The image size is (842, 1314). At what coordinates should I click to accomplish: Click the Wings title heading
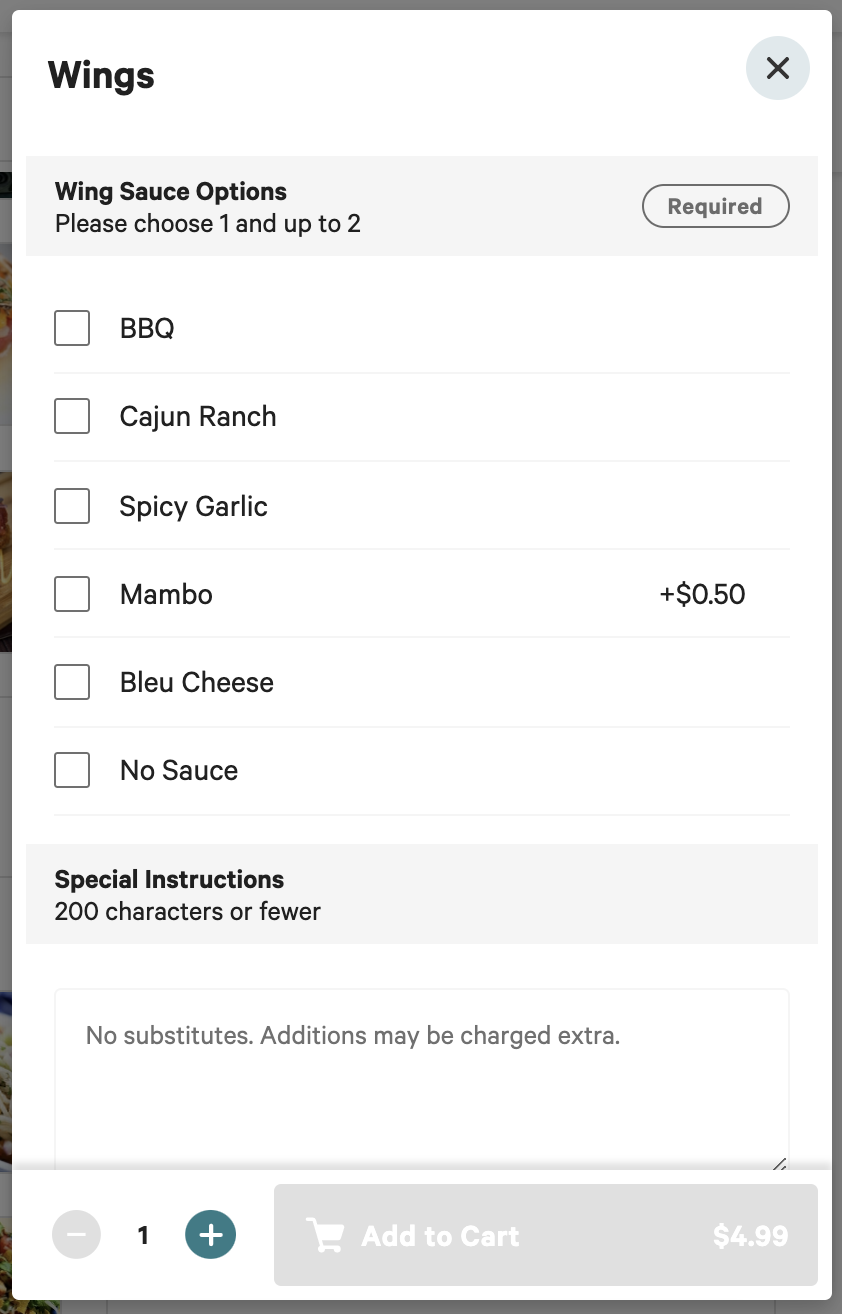pos(100,75)
